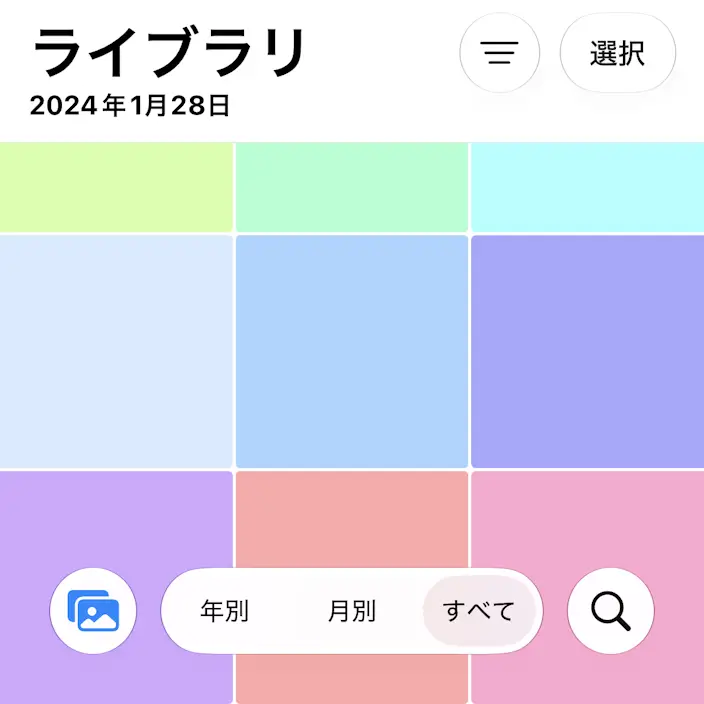This screenshot has height=704, width=704.
Task: Tap the 選択 button
Action: pos(618,53)
